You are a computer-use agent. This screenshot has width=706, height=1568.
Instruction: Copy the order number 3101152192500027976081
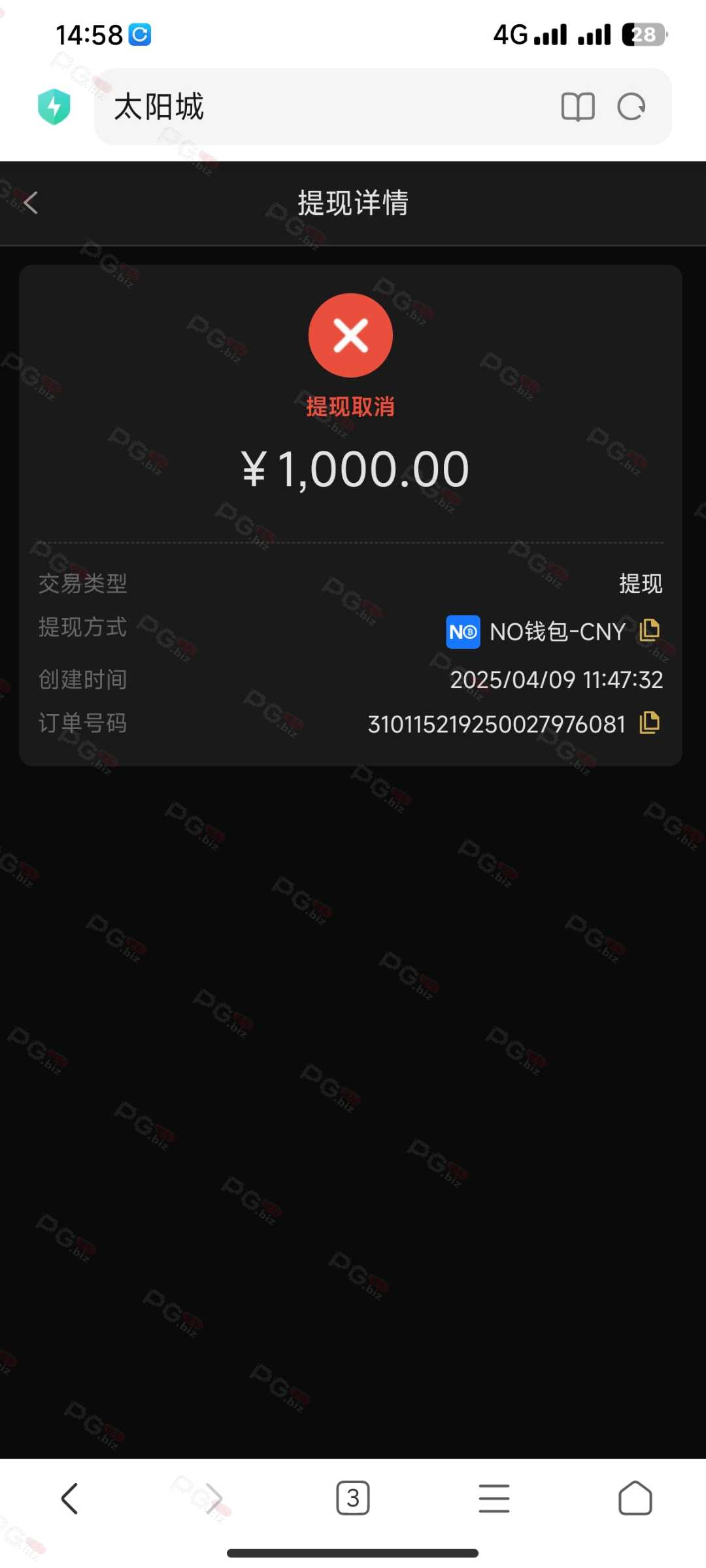pos(649,723)
